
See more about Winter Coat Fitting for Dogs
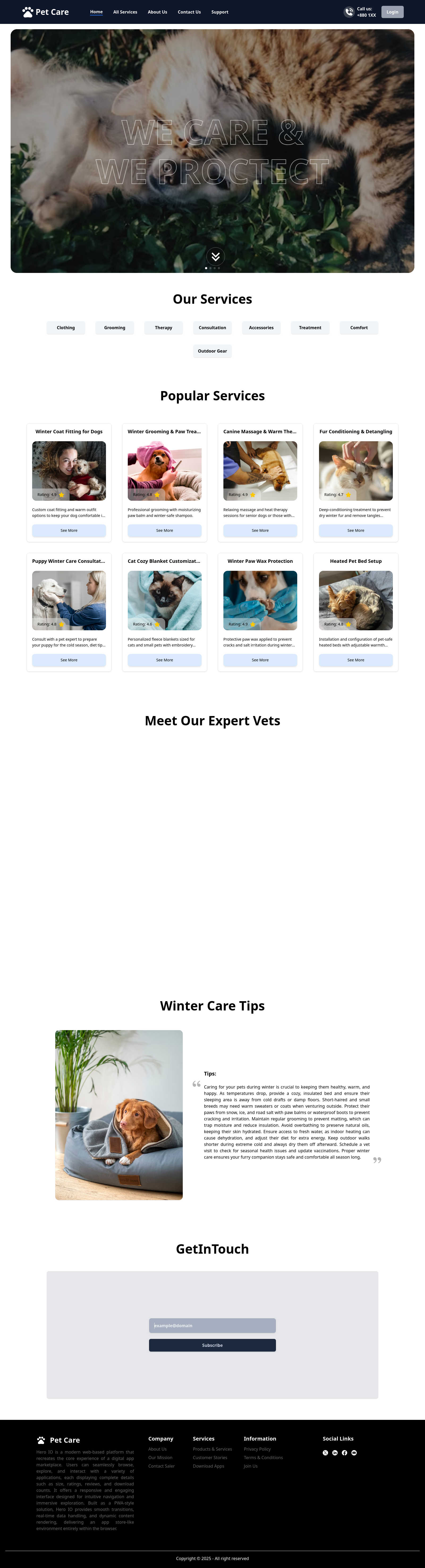pyautogui.click(x=69, y=530)
